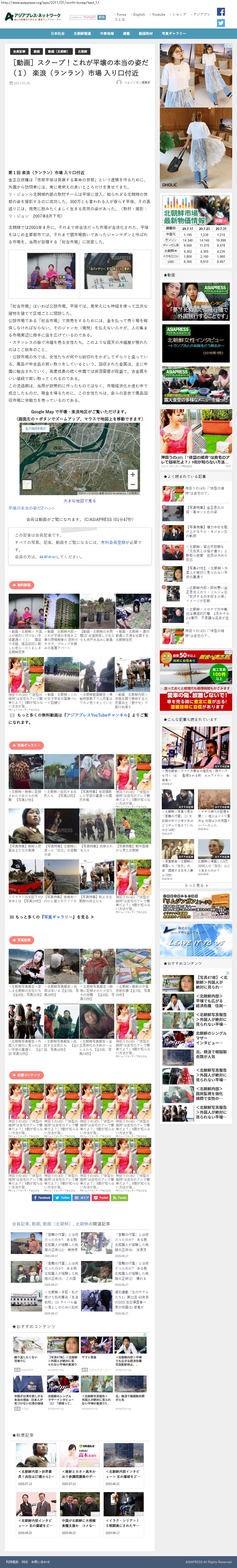Open the Twitter icon in the header
This screenshot has width=237, height=1568.
point(221,23)
